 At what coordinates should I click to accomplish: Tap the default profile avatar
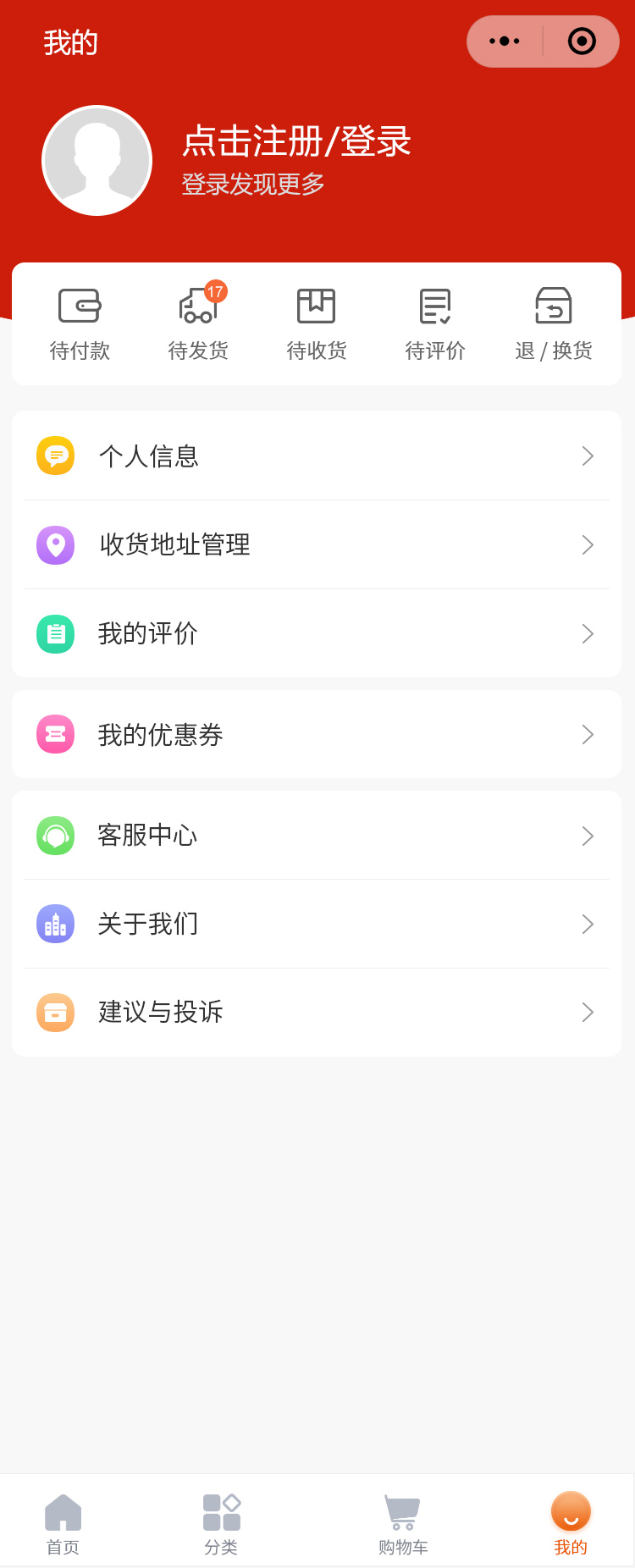click(97, 161)
